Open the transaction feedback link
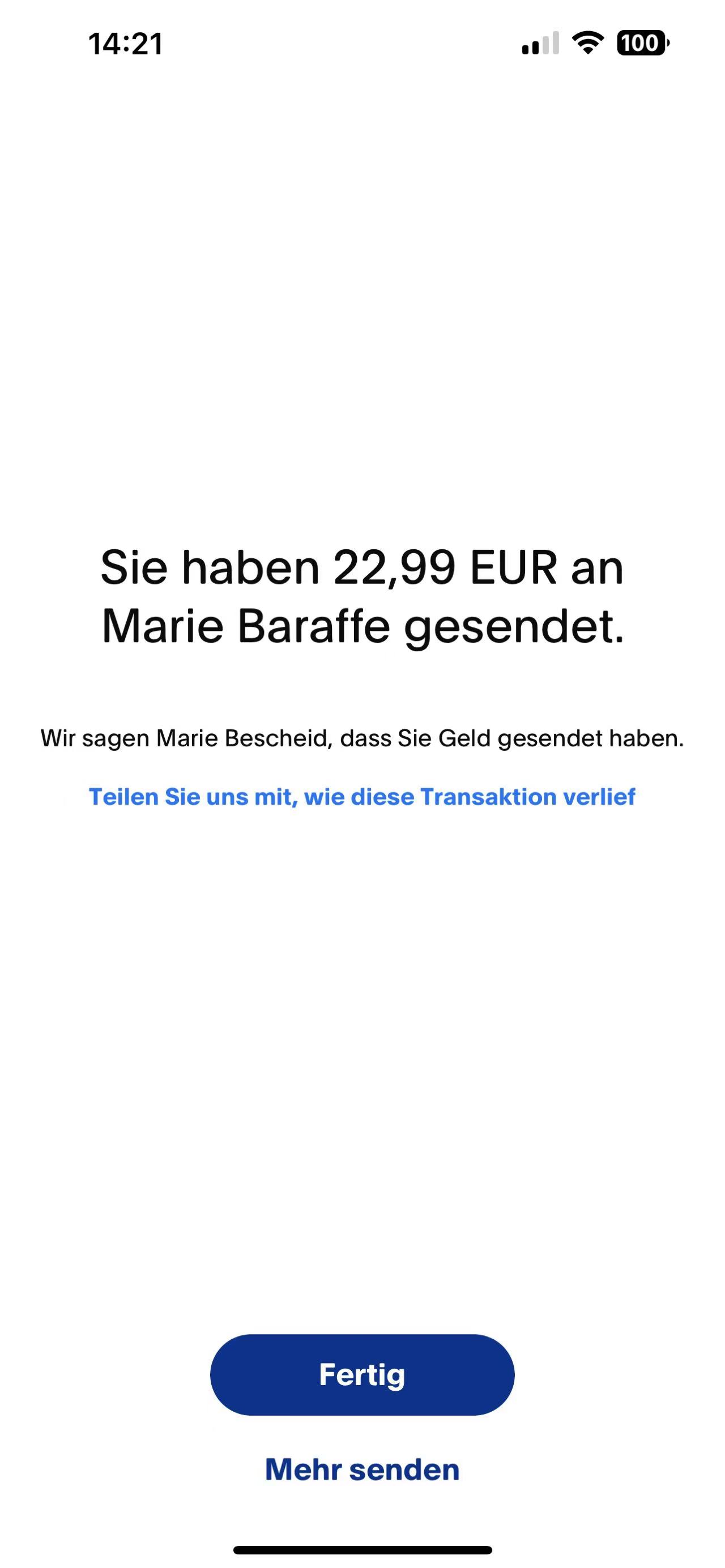Image resolution: width=725 pixels, height=1568 pixels. tap(362, 797)
